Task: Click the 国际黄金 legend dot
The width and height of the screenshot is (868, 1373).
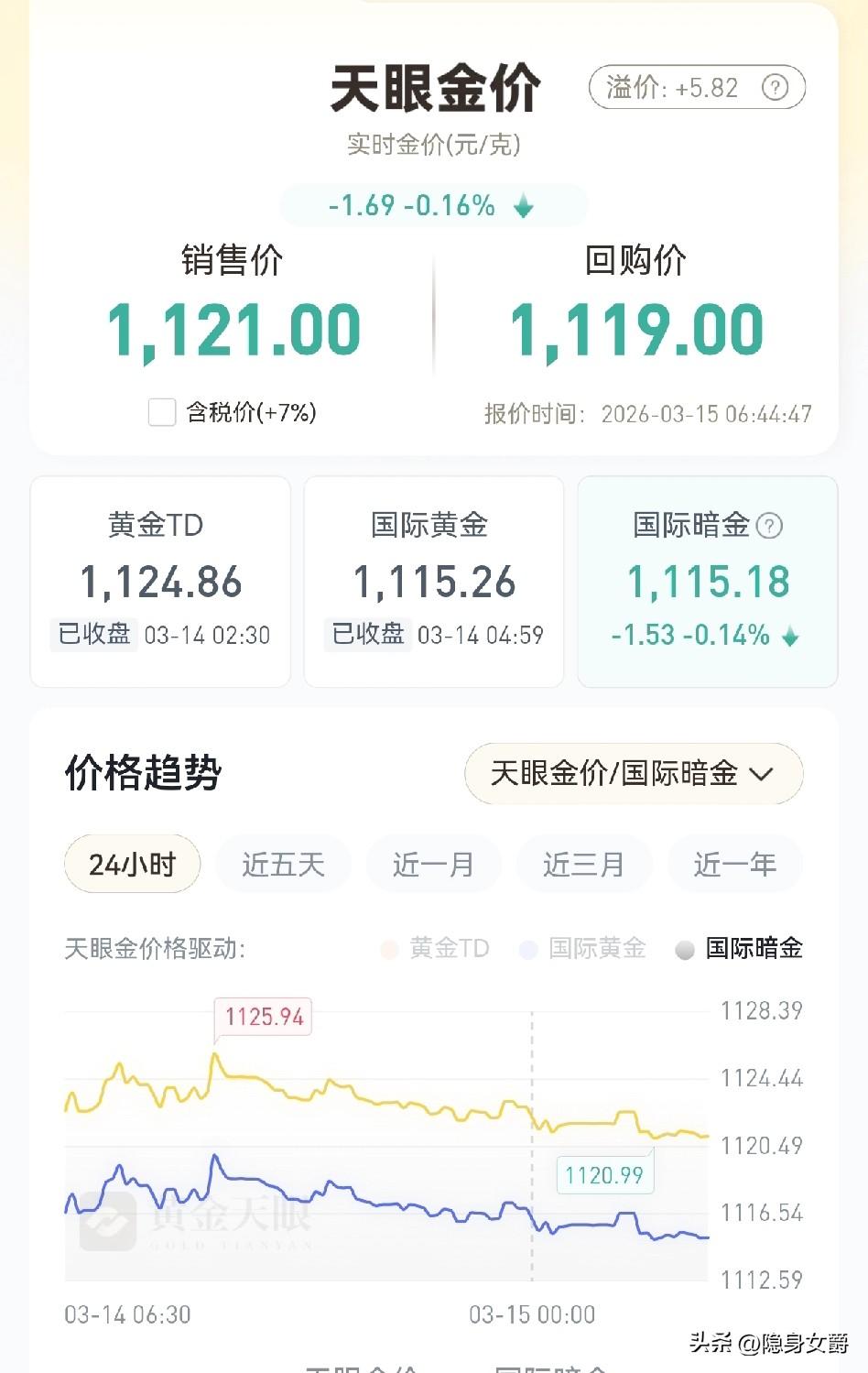Action: 525,949
